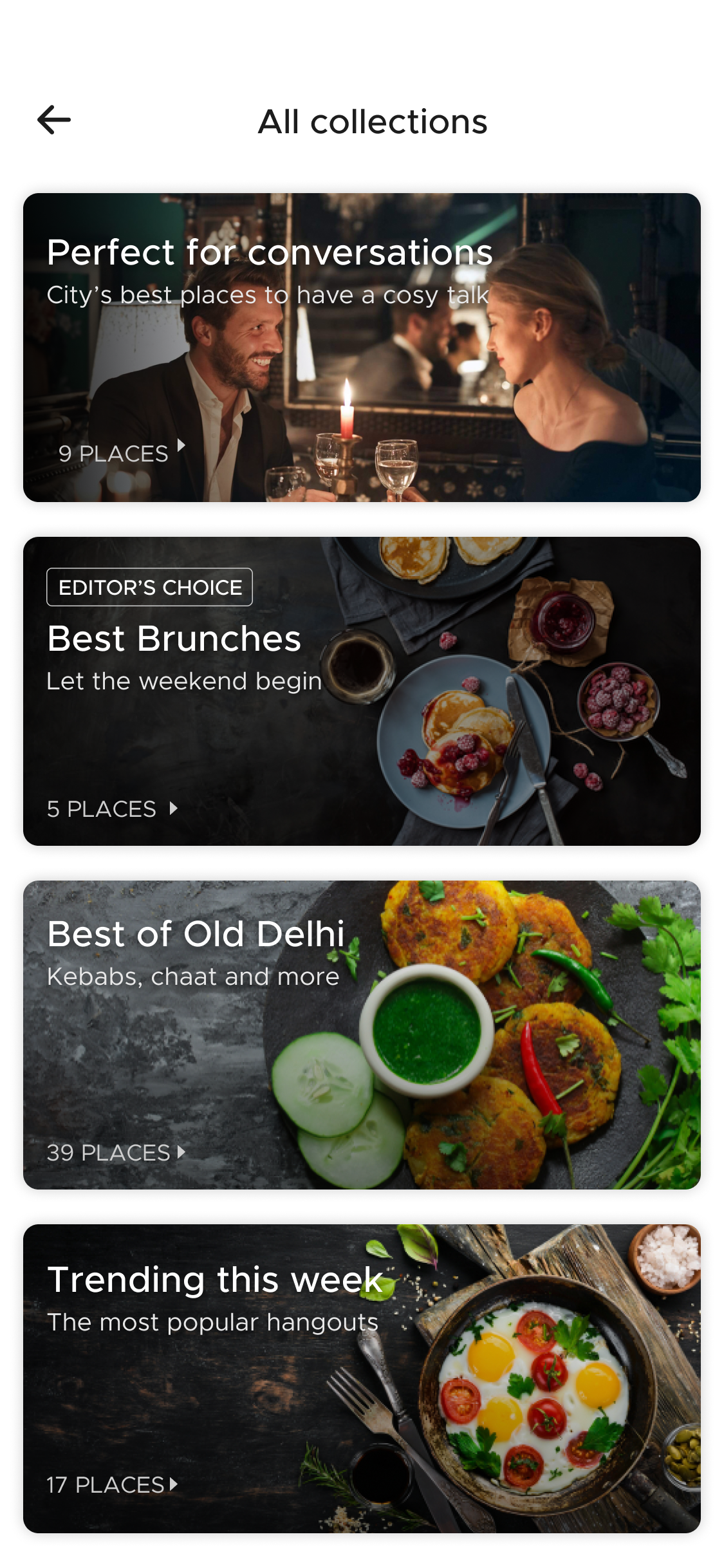View the Best of Old Delhi collection

point(362,1035)
